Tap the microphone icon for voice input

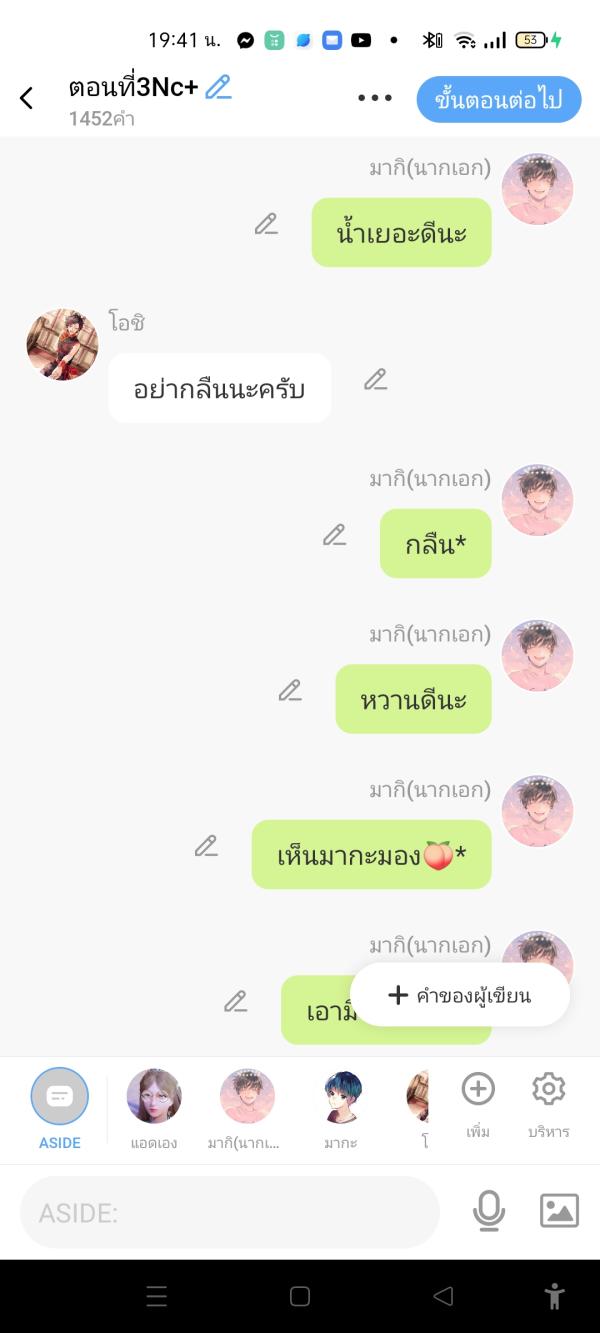tap(489, 1211)
